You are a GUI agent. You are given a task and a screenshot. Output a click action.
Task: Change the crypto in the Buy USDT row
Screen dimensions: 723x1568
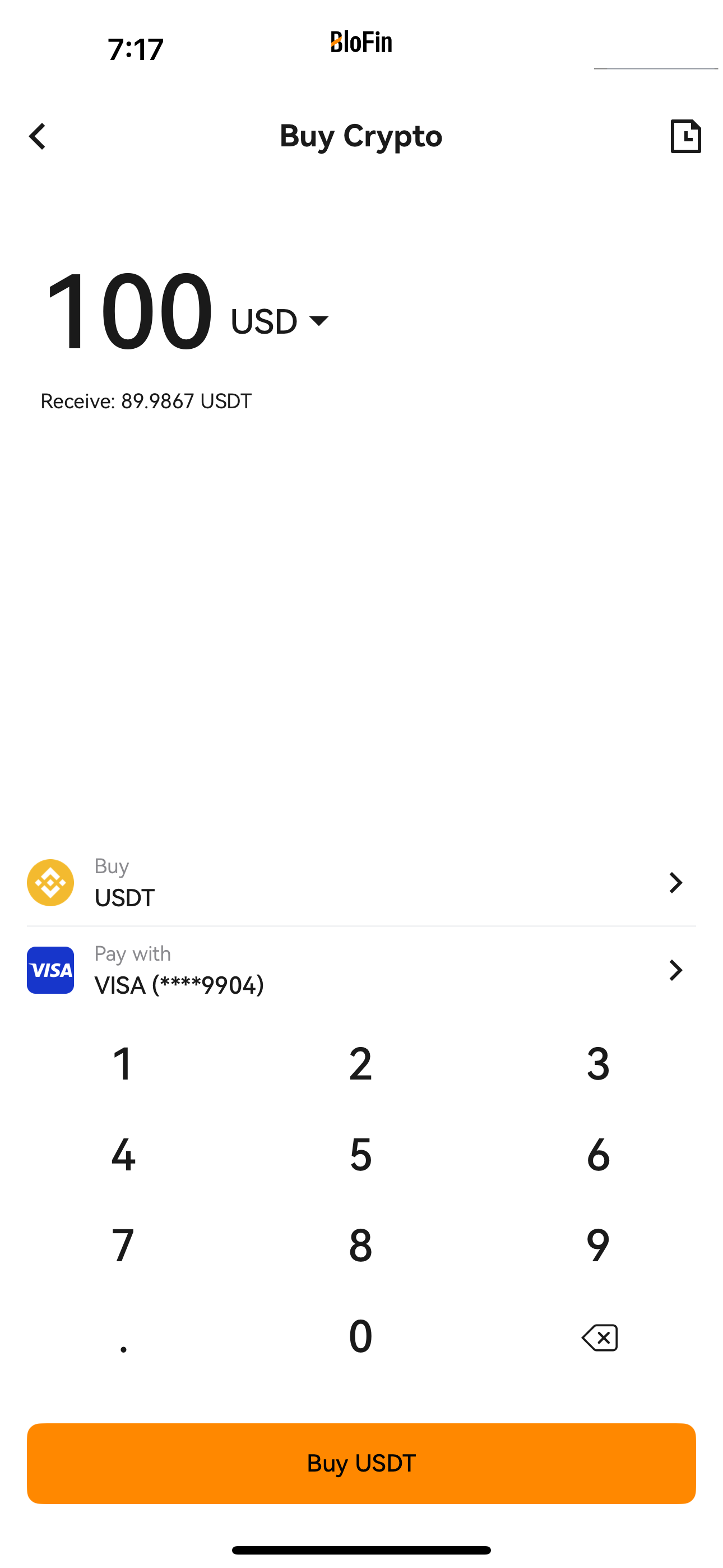tap(361, 882)
